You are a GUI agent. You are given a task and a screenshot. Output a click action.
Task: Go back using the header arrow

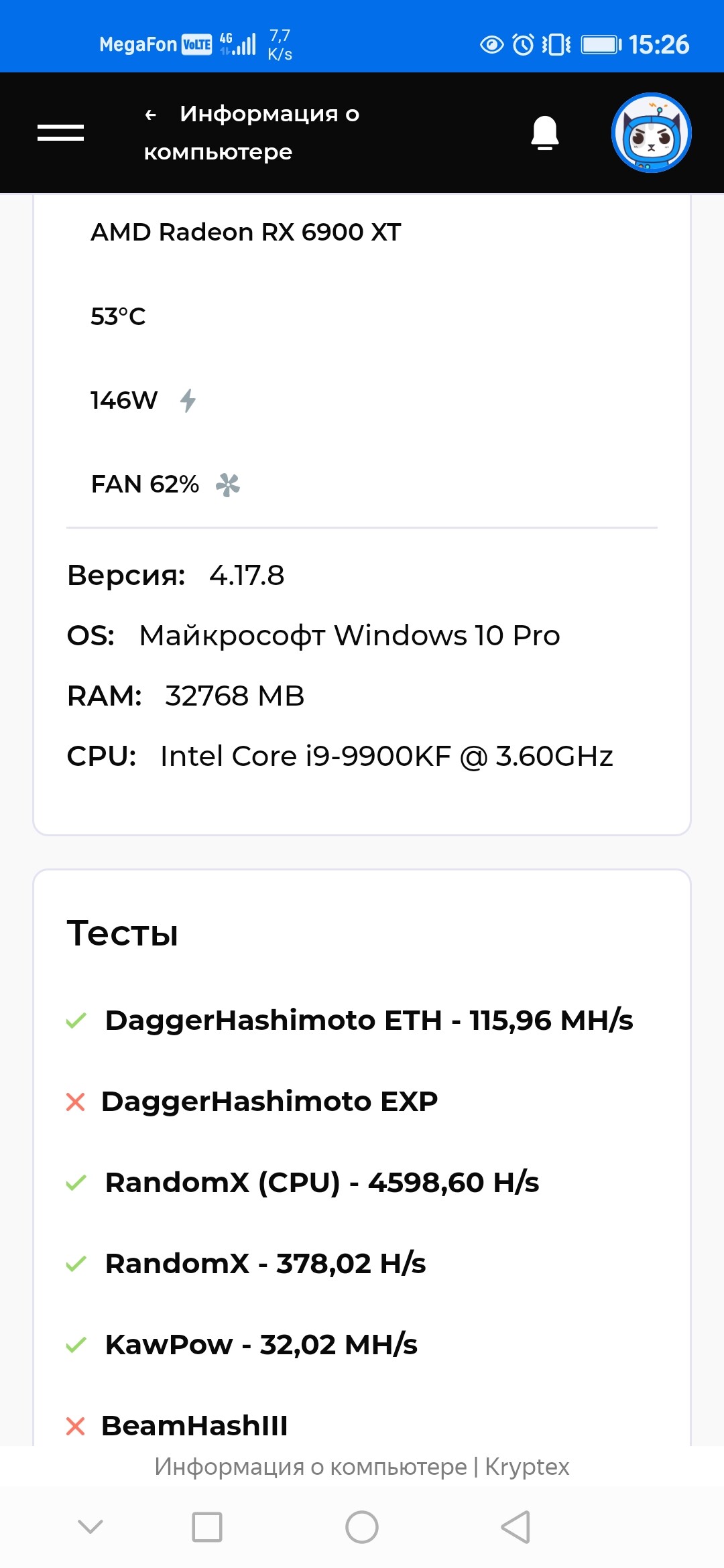(x=151, y=115)
